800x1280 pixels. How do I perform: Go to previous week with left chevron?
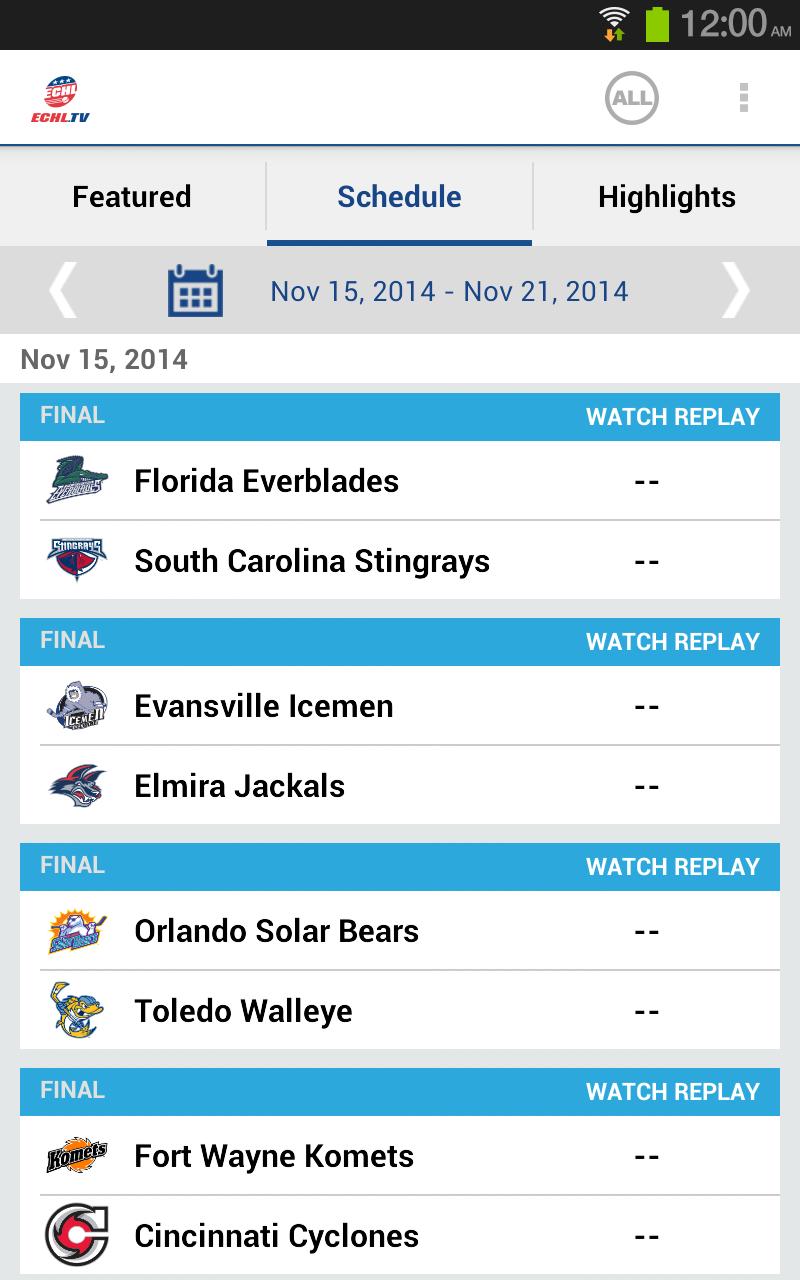(x=61, y=289)
